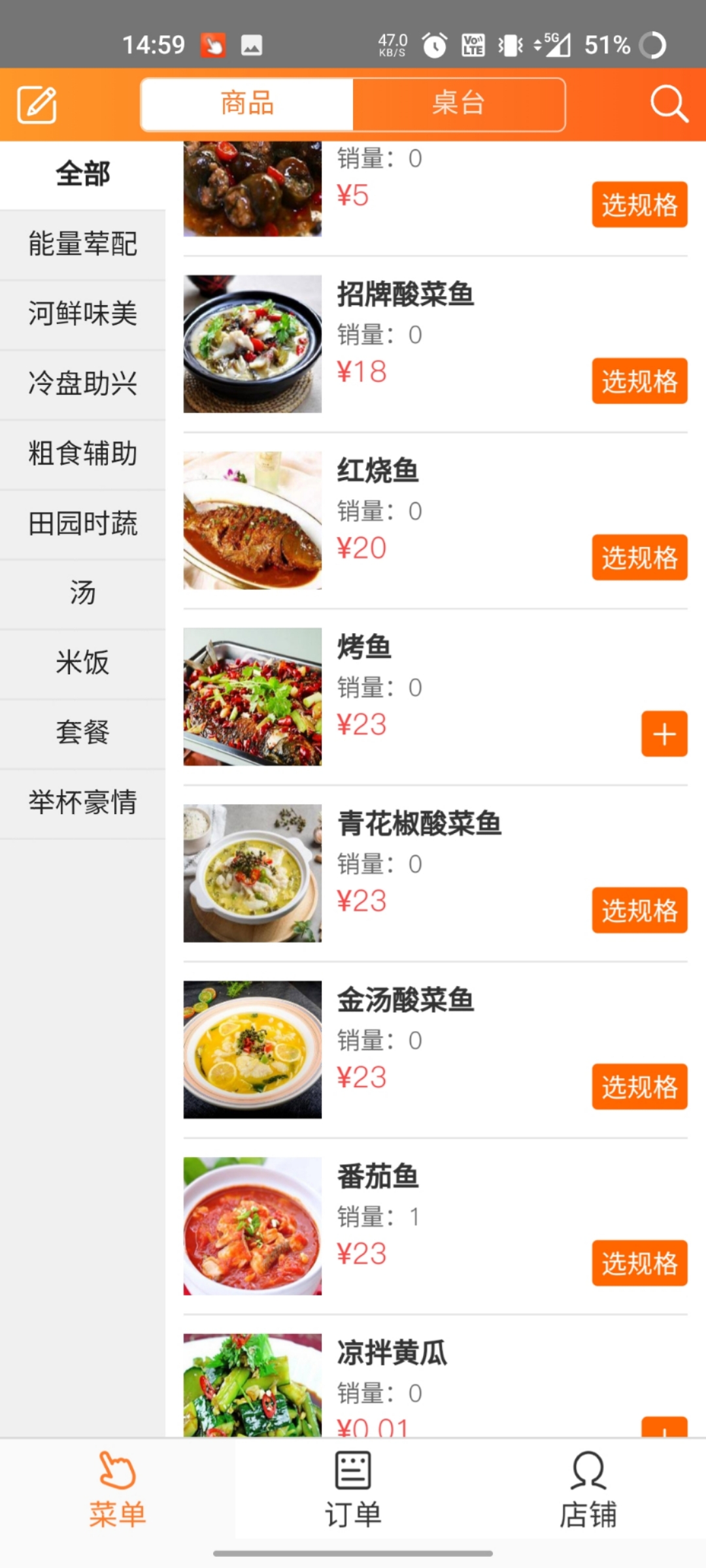Show the 冷盘助兴 category
The height and width of the screenshot is (1568, 706).
coord(82,384)
